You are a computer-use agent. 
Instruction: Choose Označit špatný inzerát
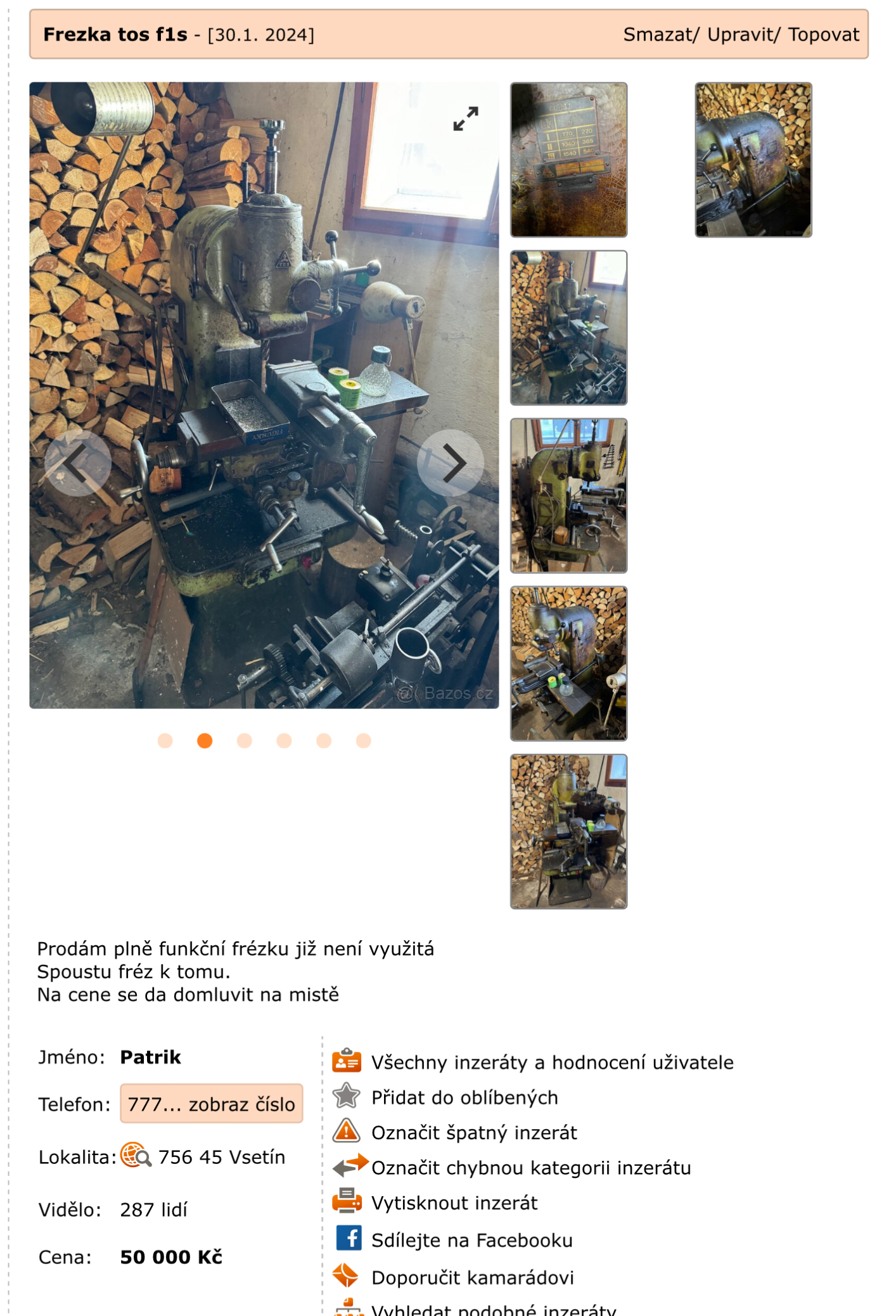[473, 1132]
